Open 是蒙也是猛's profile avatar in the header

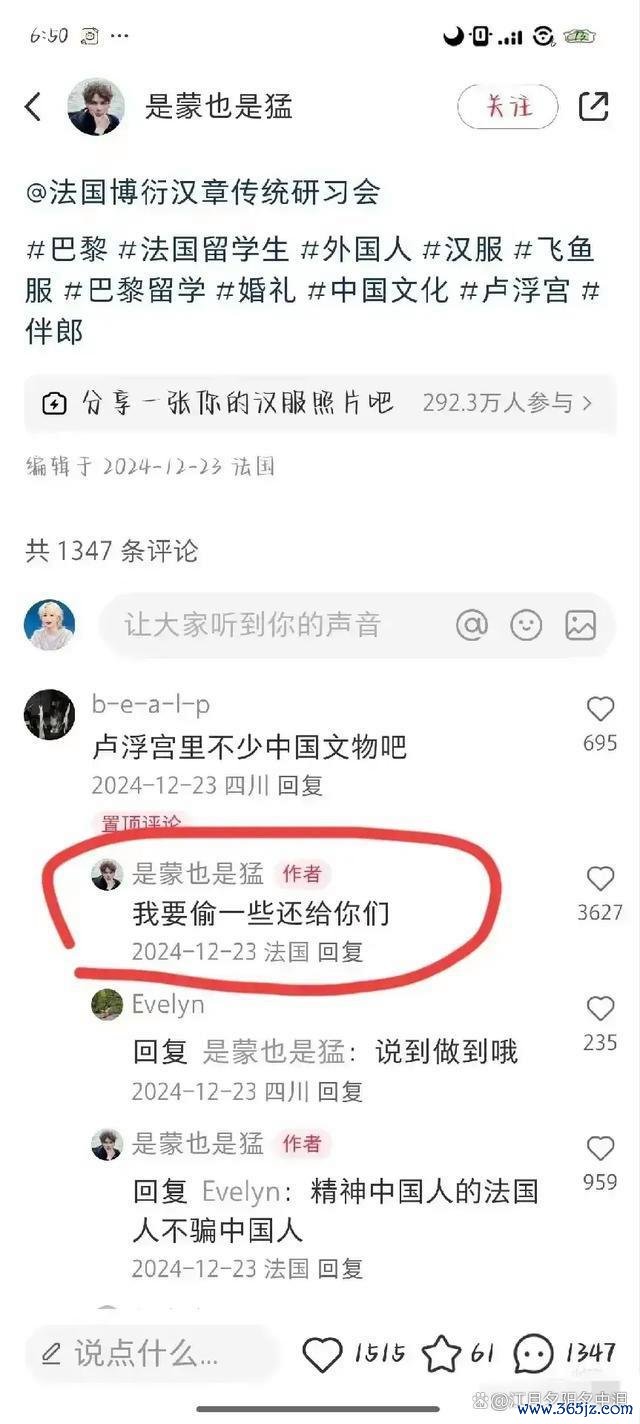coord(96,107)
